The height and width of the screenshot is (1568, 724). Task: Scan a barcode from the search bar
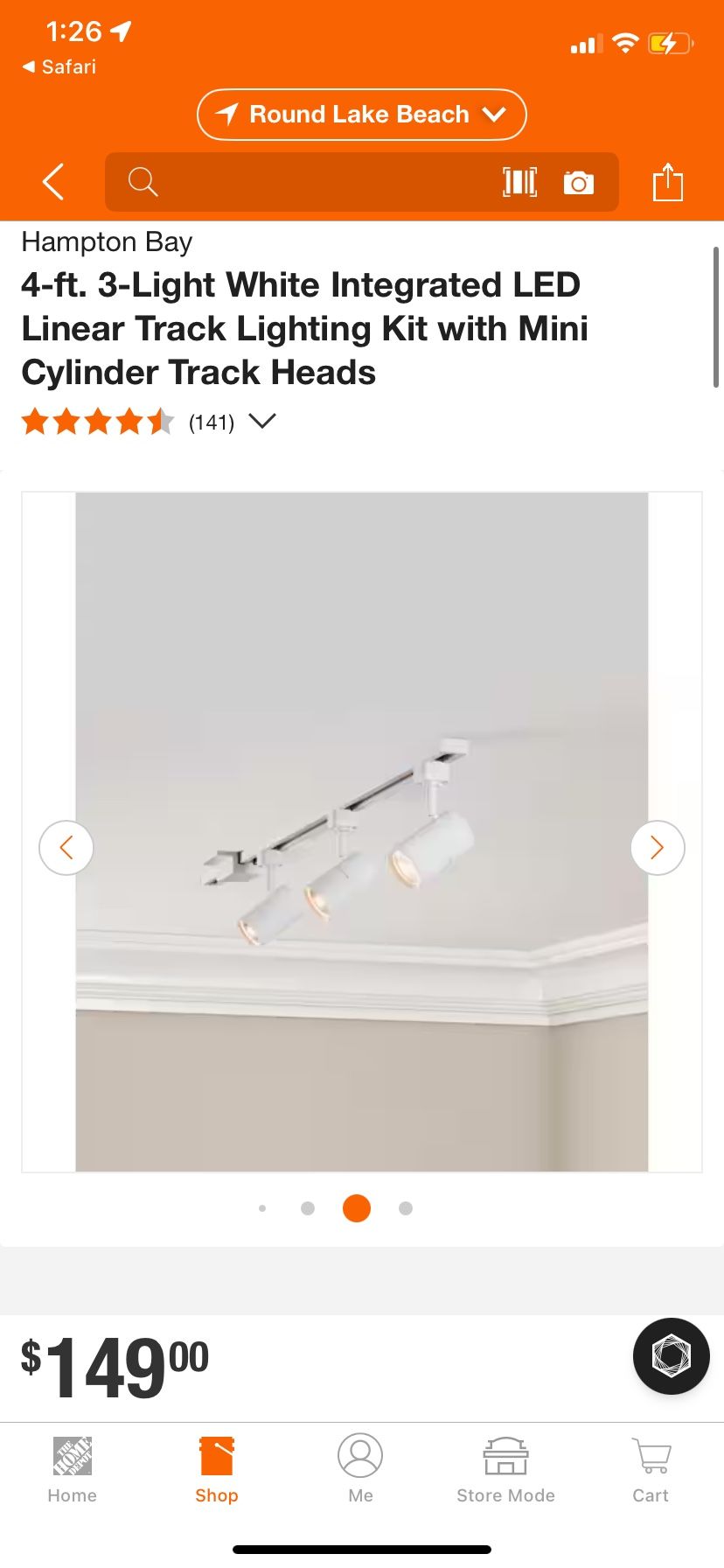click(x=519, y=182)
